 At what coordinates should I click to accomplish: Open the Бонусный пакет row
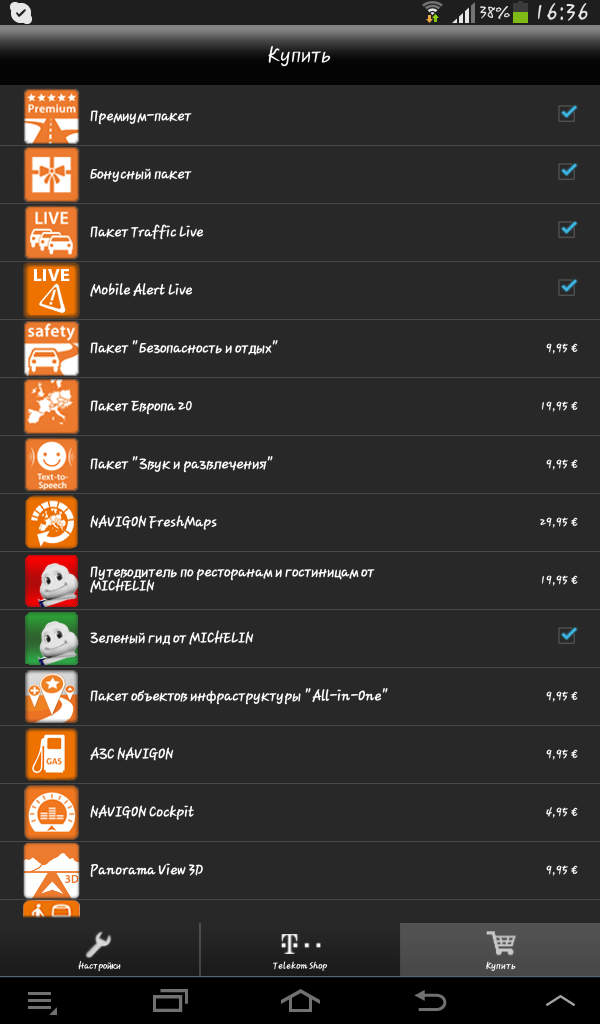pyautogui.click(x=300, y=174)
